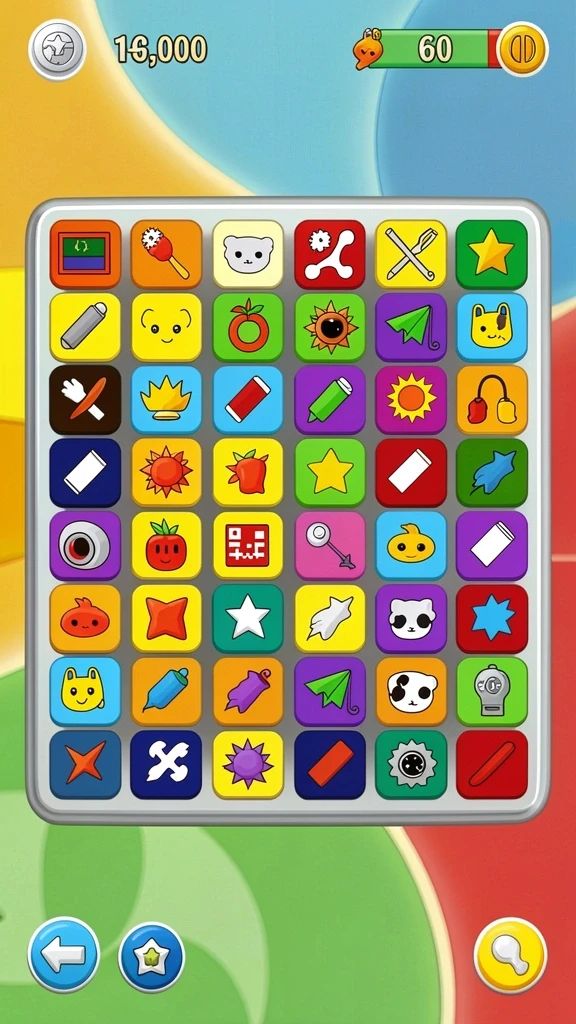Select the smiling tomato tile
Image resolution: width=576 pixels, height=1024 pixels.
[167, 545]
